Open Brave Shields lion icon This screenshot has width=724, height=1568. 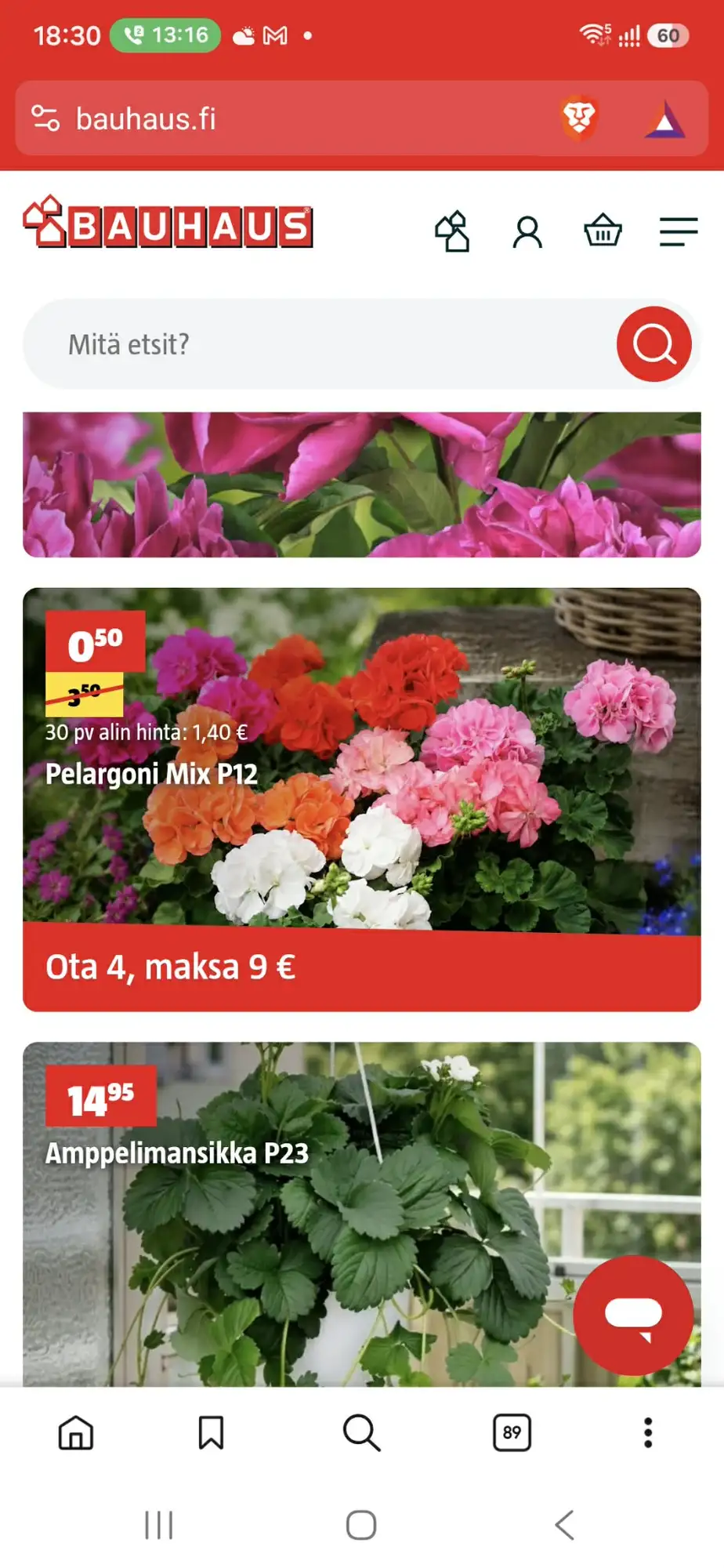[579, 118]
